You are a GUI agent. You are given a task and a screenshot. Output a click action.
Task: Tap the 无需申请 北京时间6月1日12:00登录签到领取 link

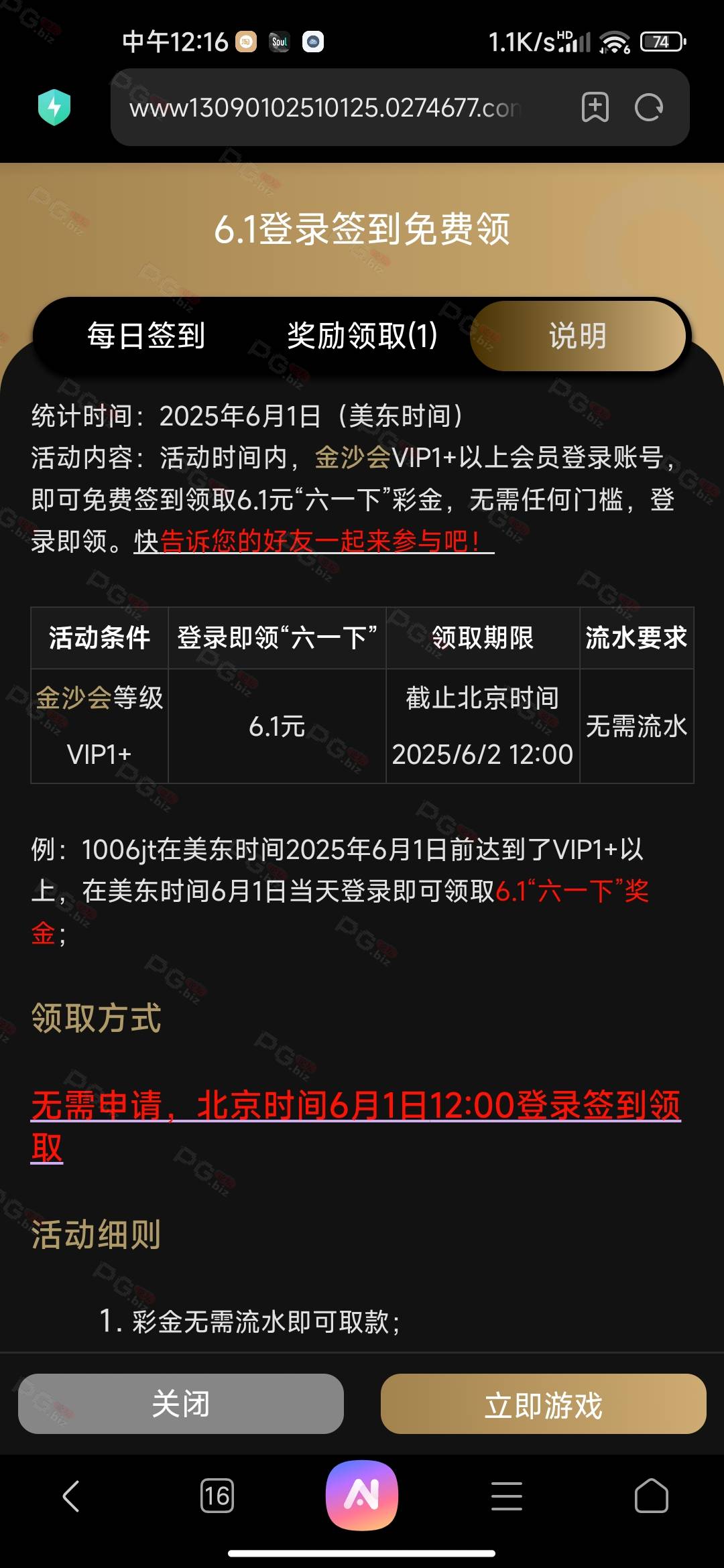point(356,1126)
